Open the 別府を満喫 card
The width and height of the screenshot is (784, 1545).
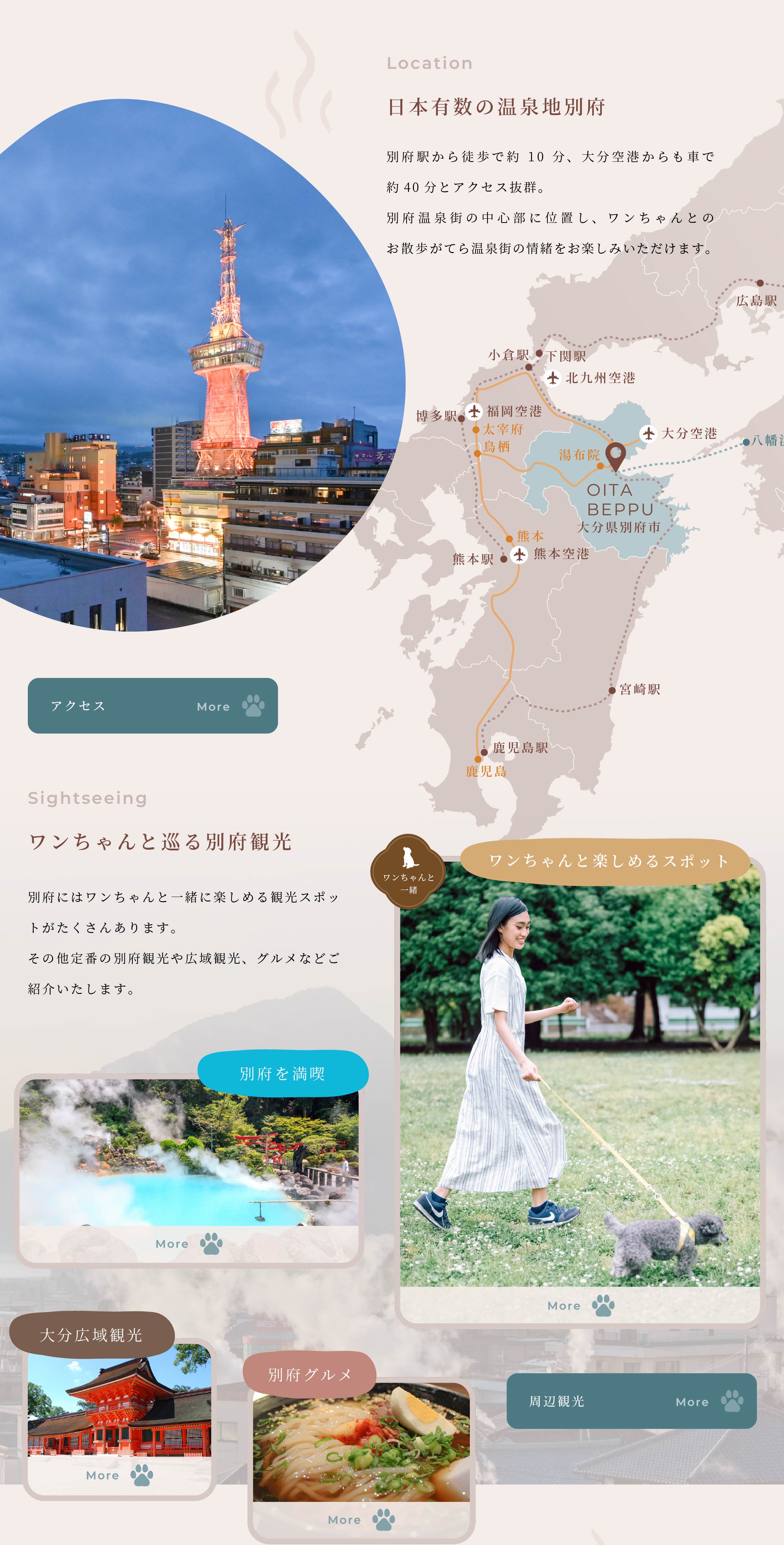pos(189,1170)
